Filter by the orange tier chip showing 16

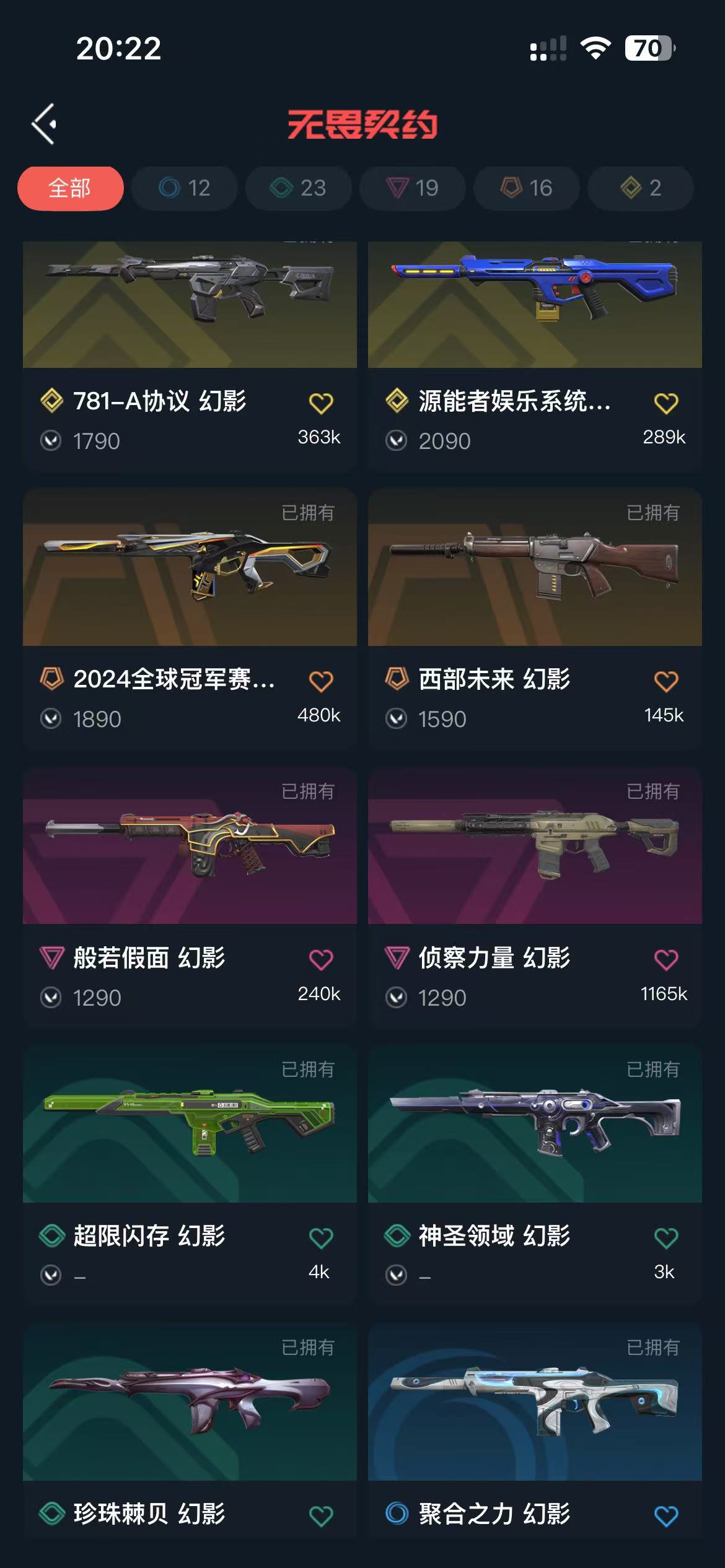coord(527,188)
